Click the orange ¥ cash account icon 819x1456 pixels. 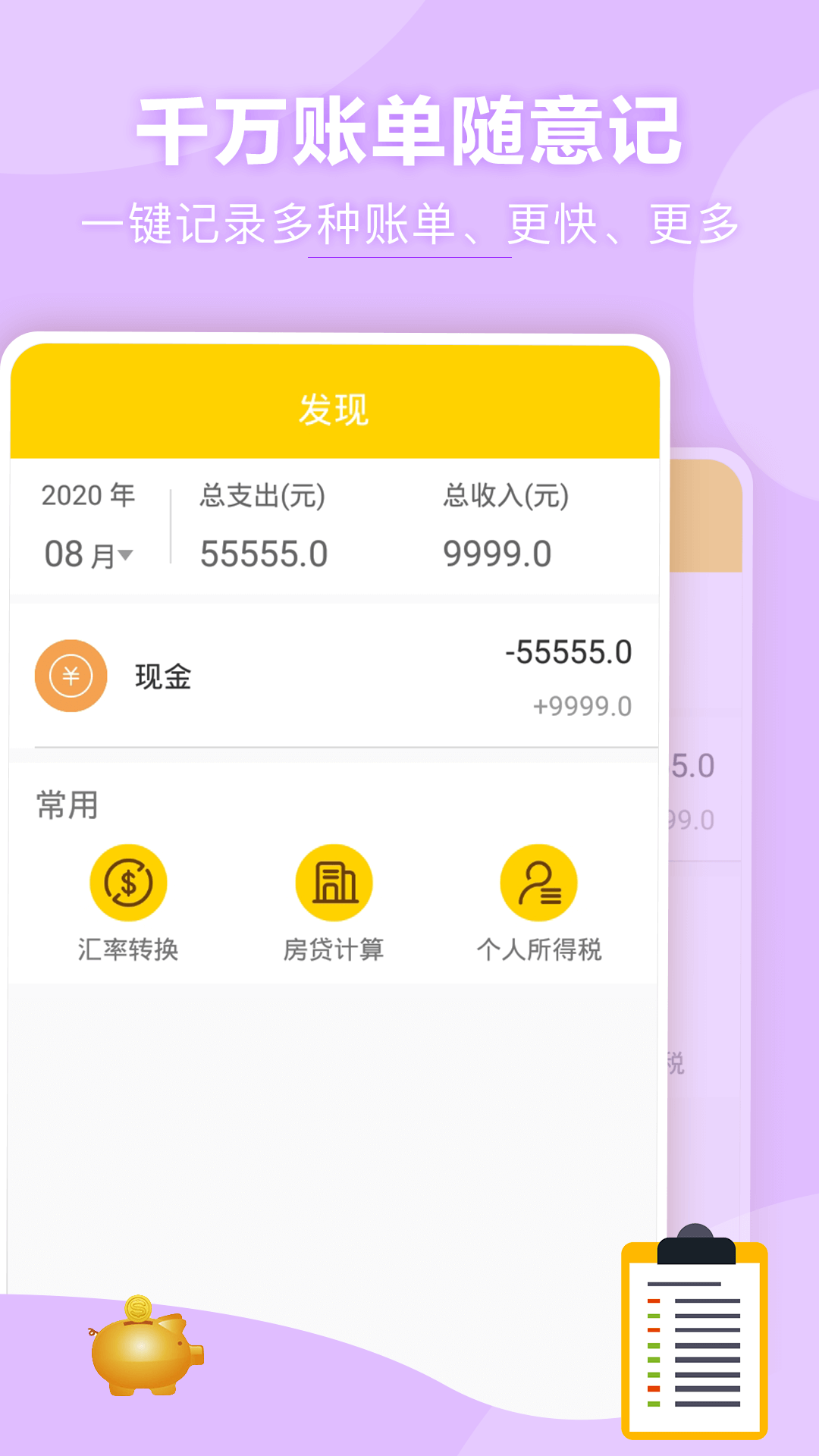tap(71, 675)
